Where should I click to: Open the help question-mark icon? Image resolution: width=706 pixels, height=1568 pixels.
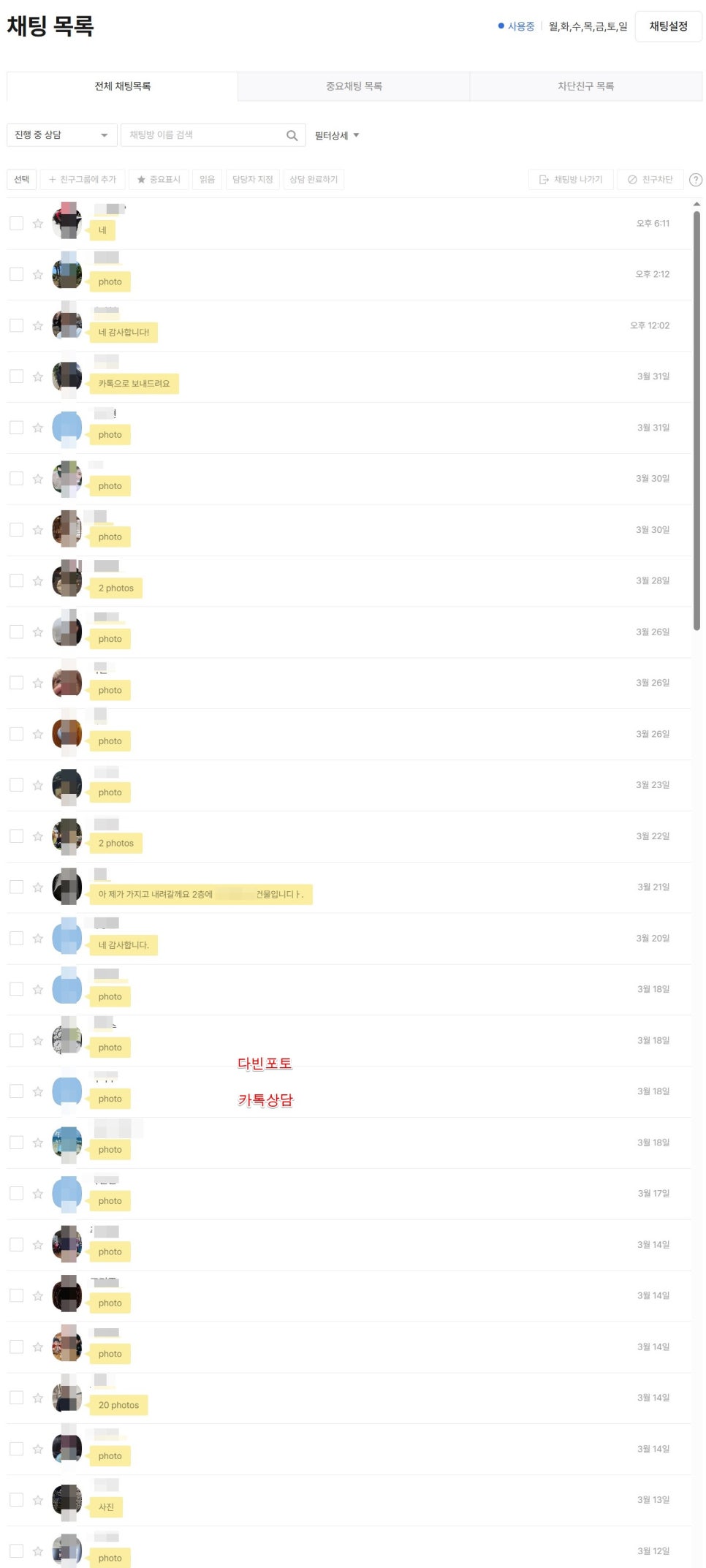tap(696, 180)
